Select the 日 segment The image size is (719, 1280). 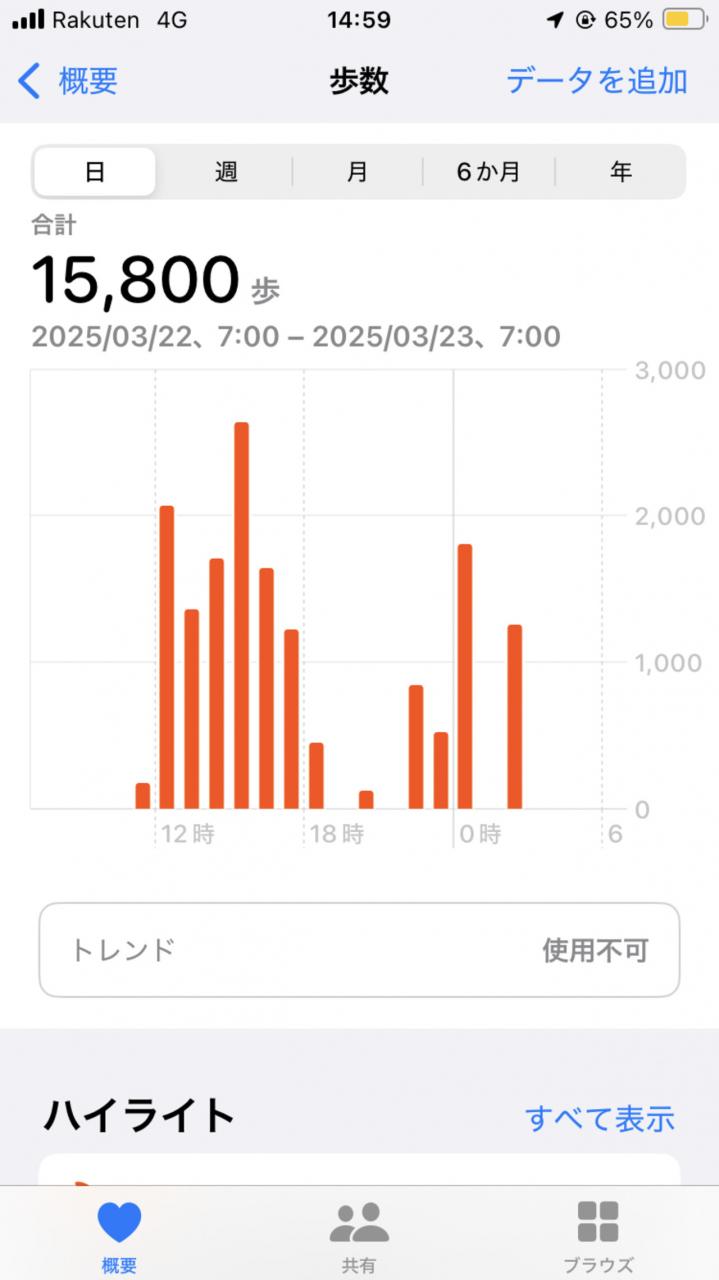[x=95, y=172]
